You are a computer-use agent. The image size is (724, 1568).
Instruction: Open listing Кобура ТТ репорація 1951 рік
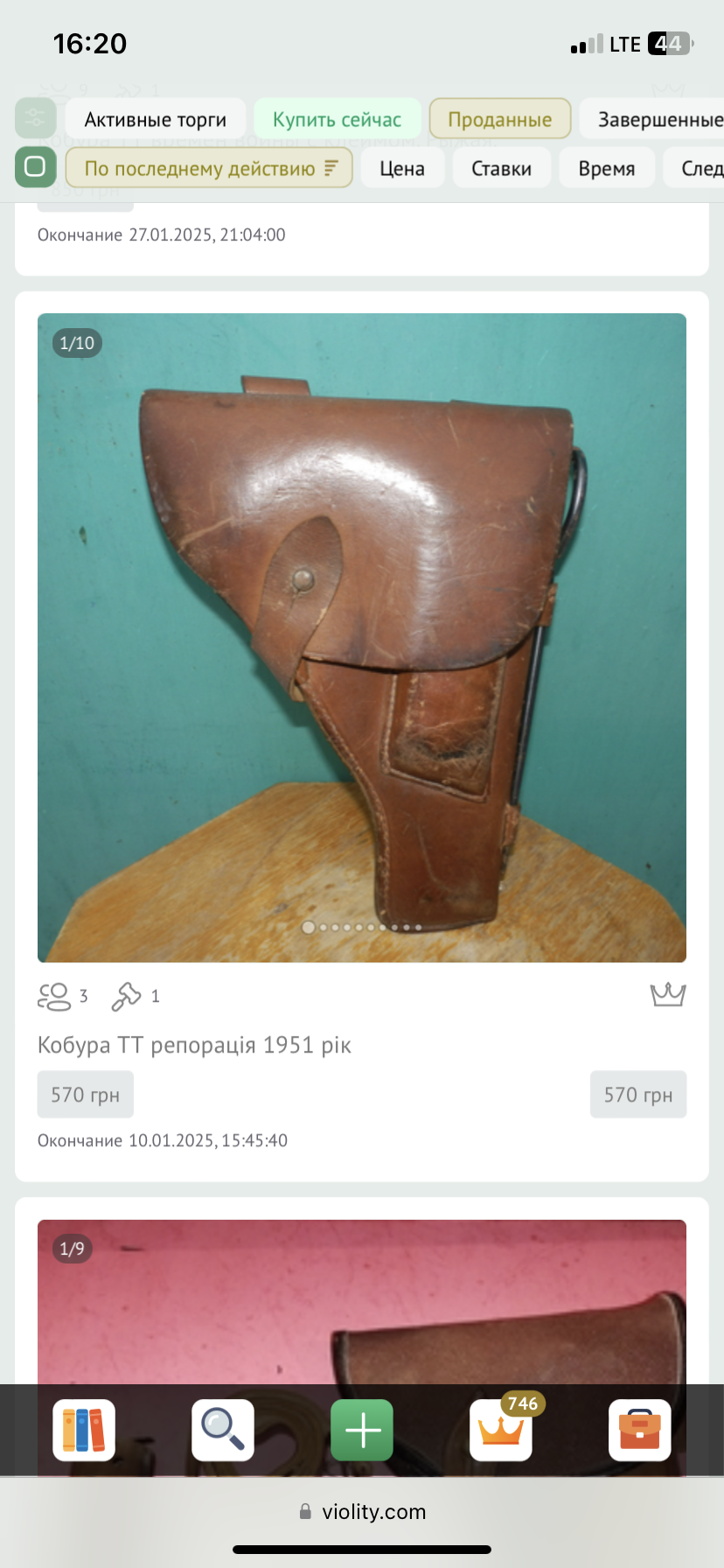point(194,1045)
